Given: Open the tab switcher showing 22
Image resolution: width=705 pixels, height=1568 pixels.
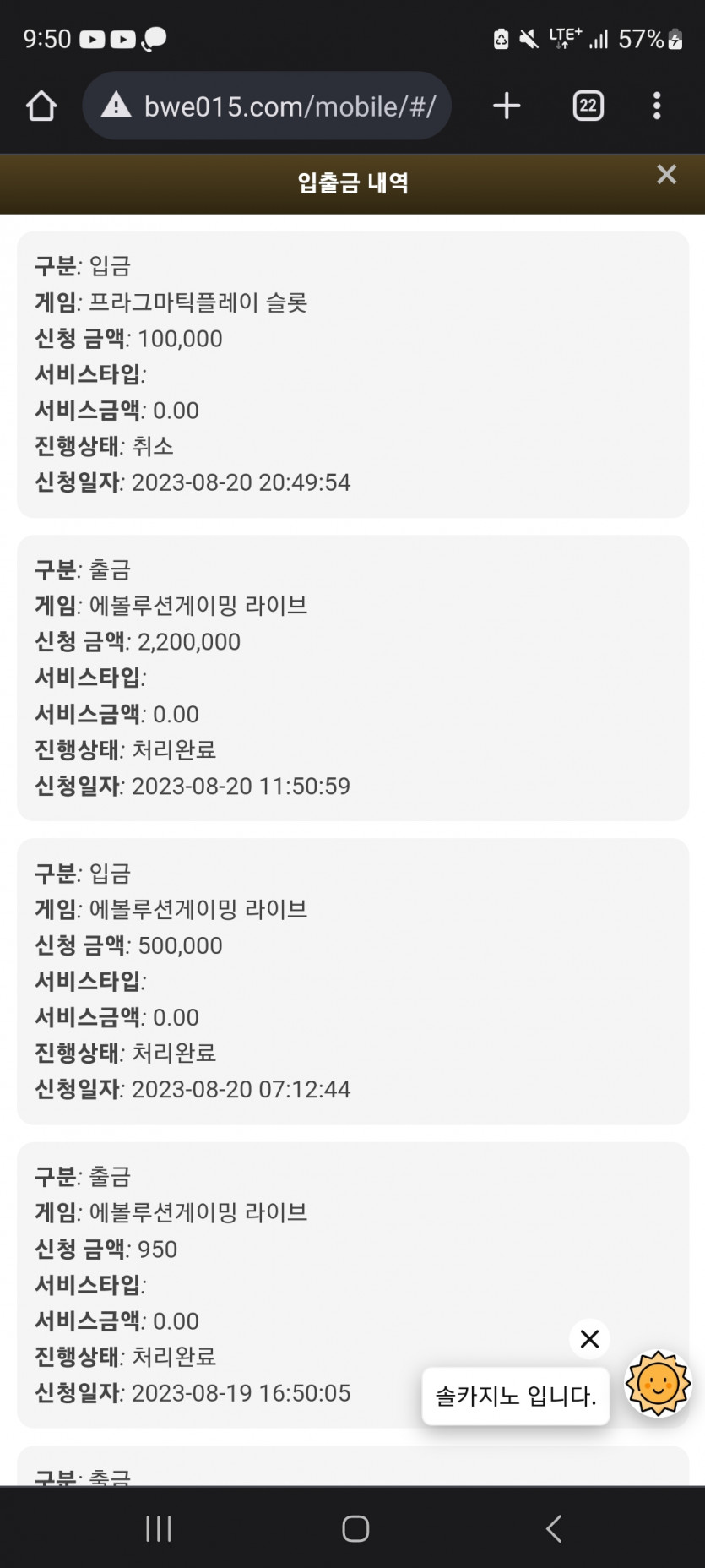Looking at the screenshot, I should point(588,106).
